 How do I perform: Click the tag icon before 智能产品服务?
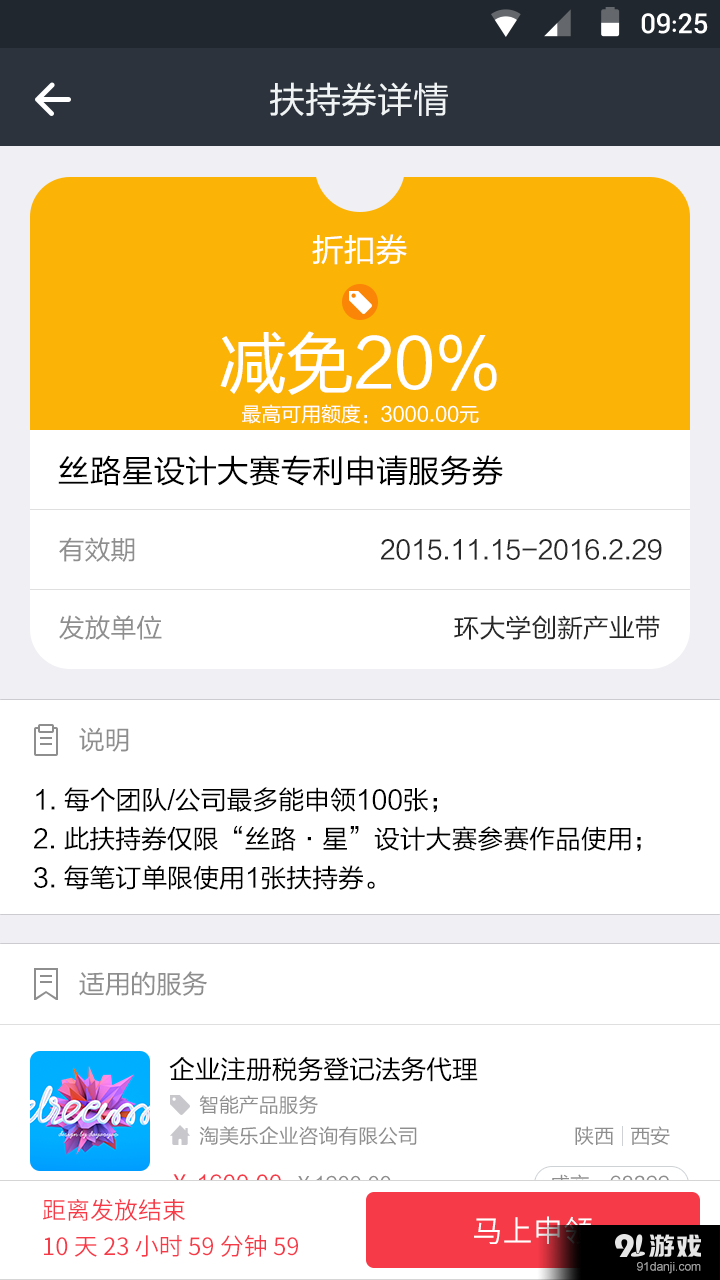coord(180,1105)
